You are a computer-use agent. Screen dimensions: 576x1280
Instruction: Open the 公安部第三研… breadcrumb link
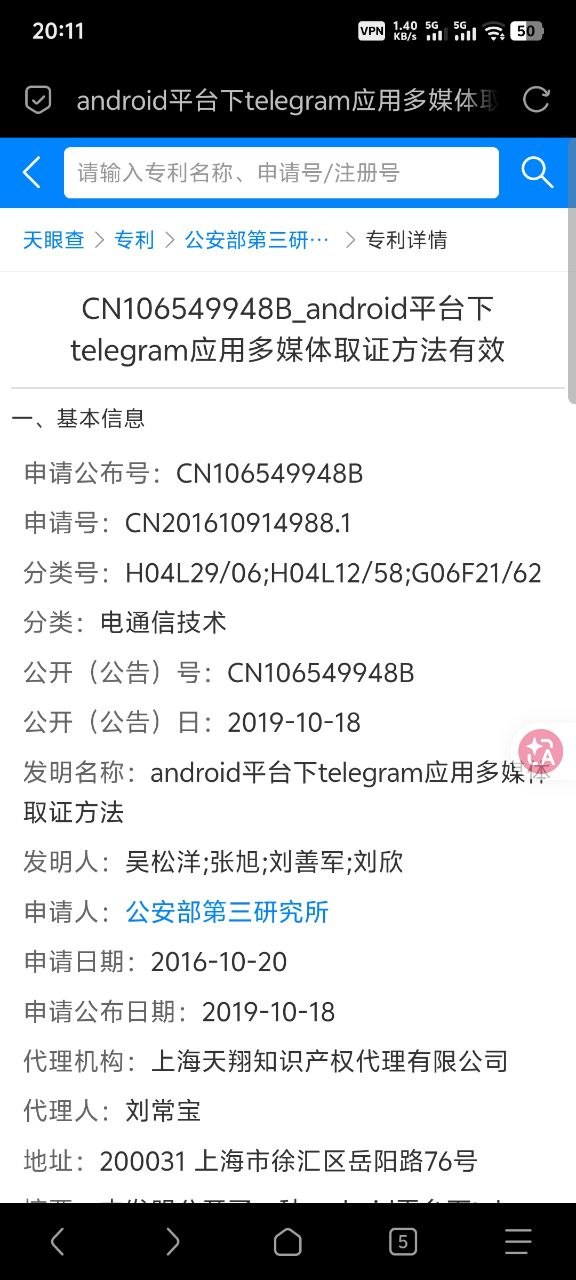click(x=257, y=240)
